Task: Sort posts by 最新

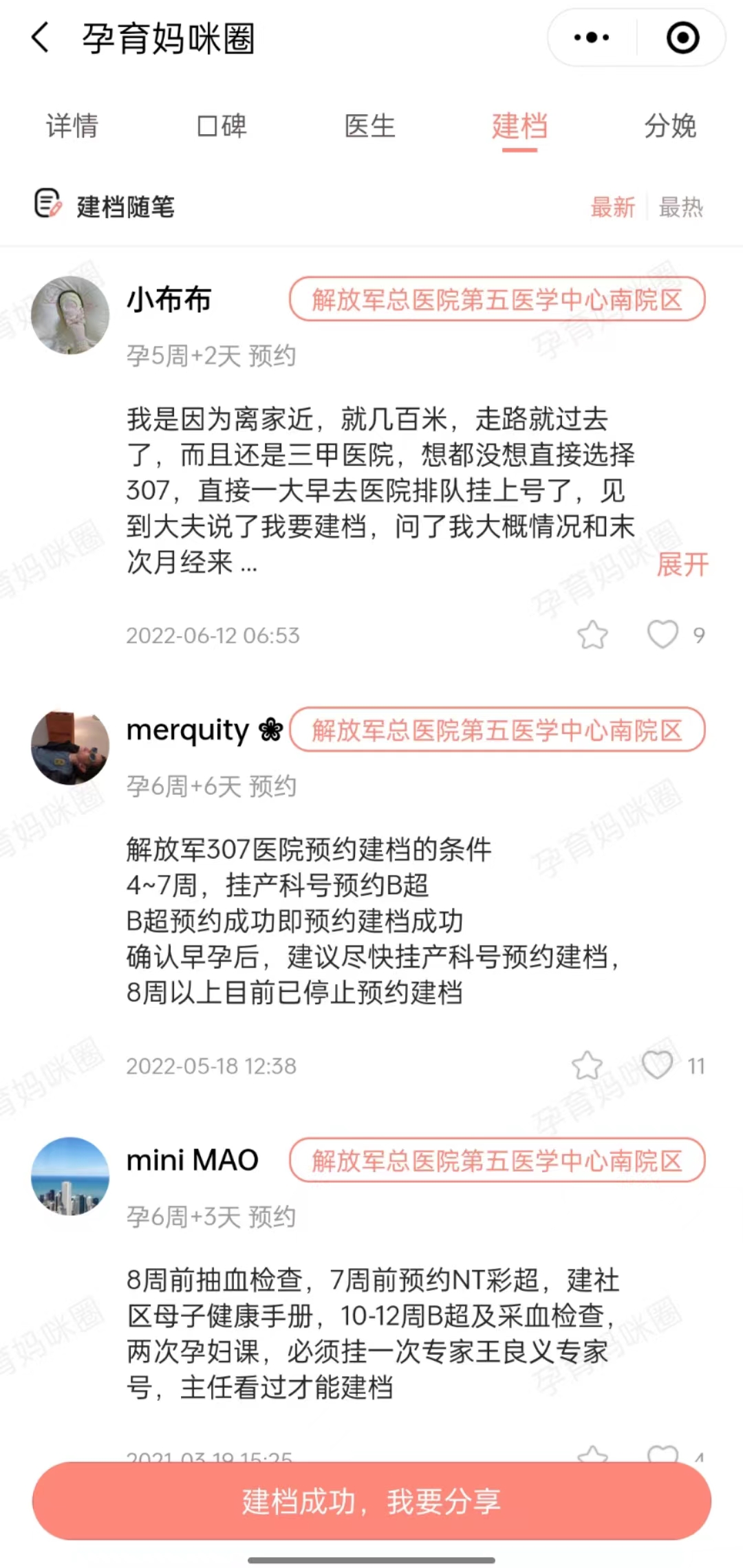Action: [x=612, y=207]
